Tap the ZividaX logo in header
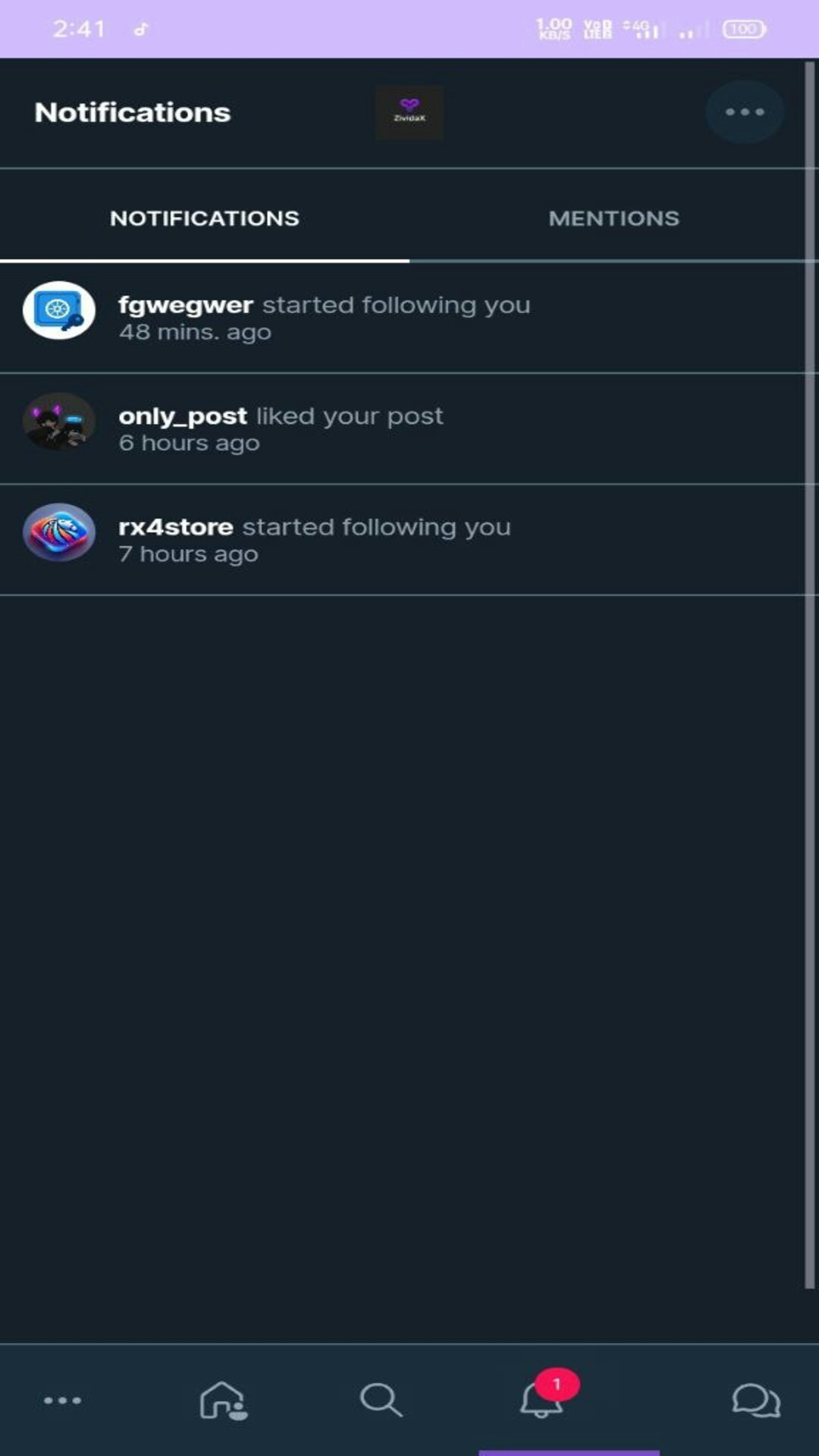Image resolution: width=819 pixels, height=1456 pixels. (409, 112)
